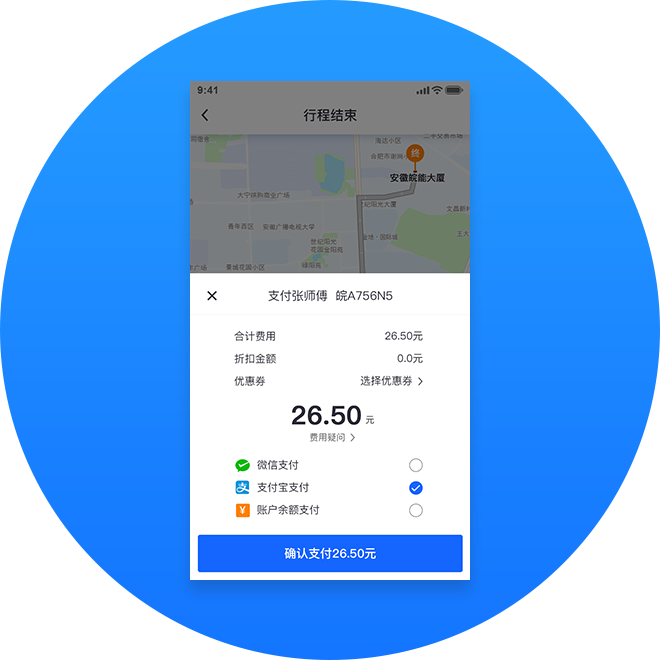Viewport: 660px width, 660px height.
Task: Go back from 行程结束 screen
Action: [x=205, y=115]
